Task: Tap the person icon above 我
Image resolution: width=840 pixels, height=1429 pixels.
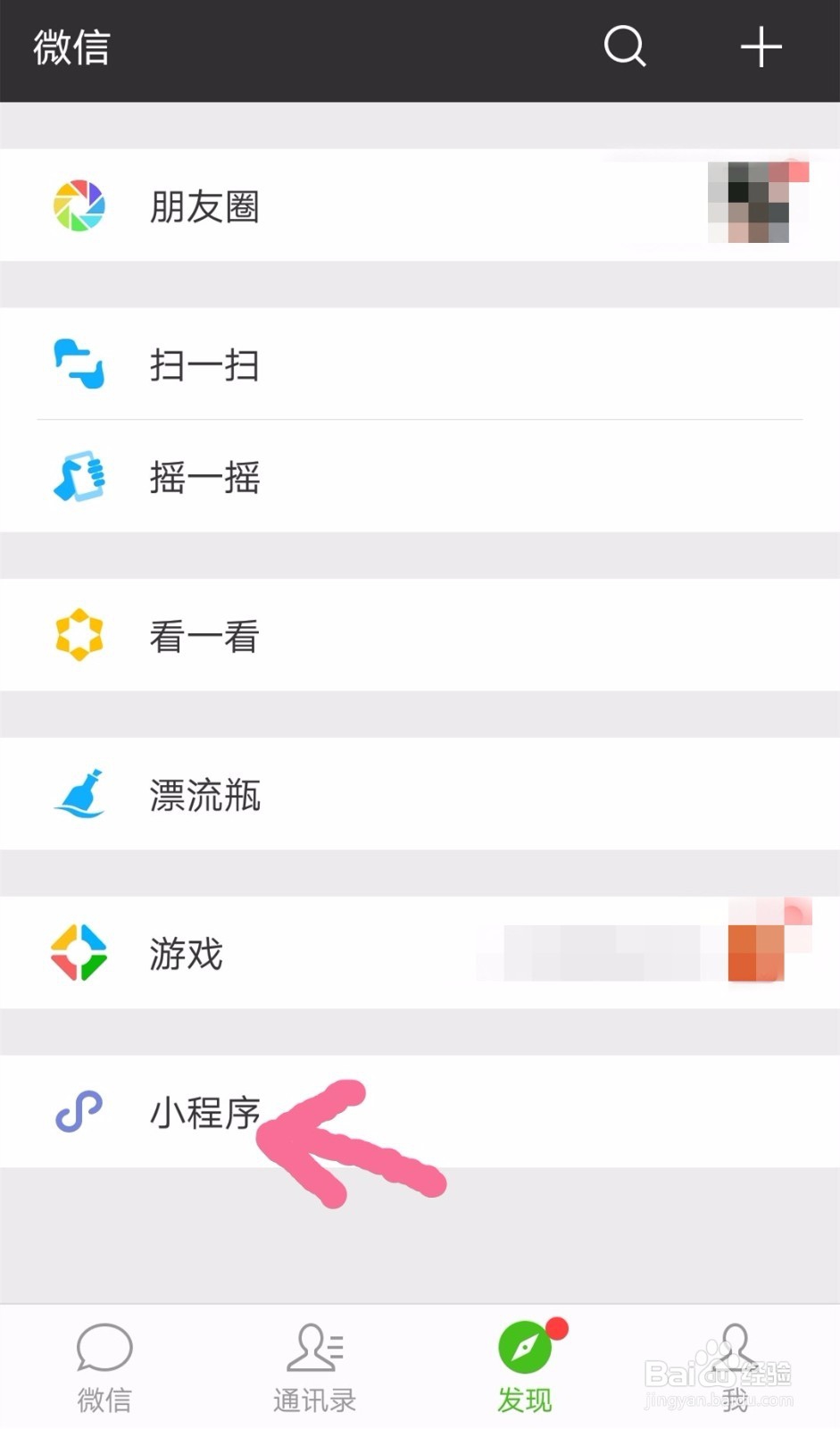Action: tap(735, 1347)
